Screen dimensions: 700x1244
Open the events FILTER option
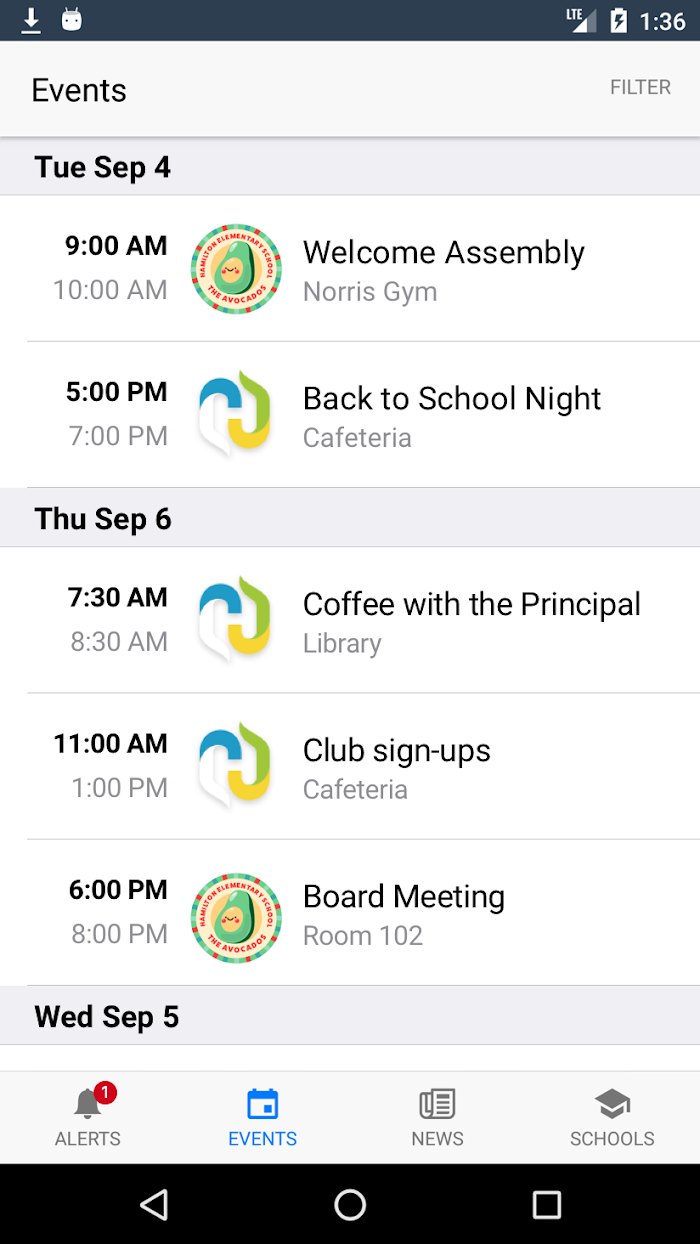tap(640, 88)
